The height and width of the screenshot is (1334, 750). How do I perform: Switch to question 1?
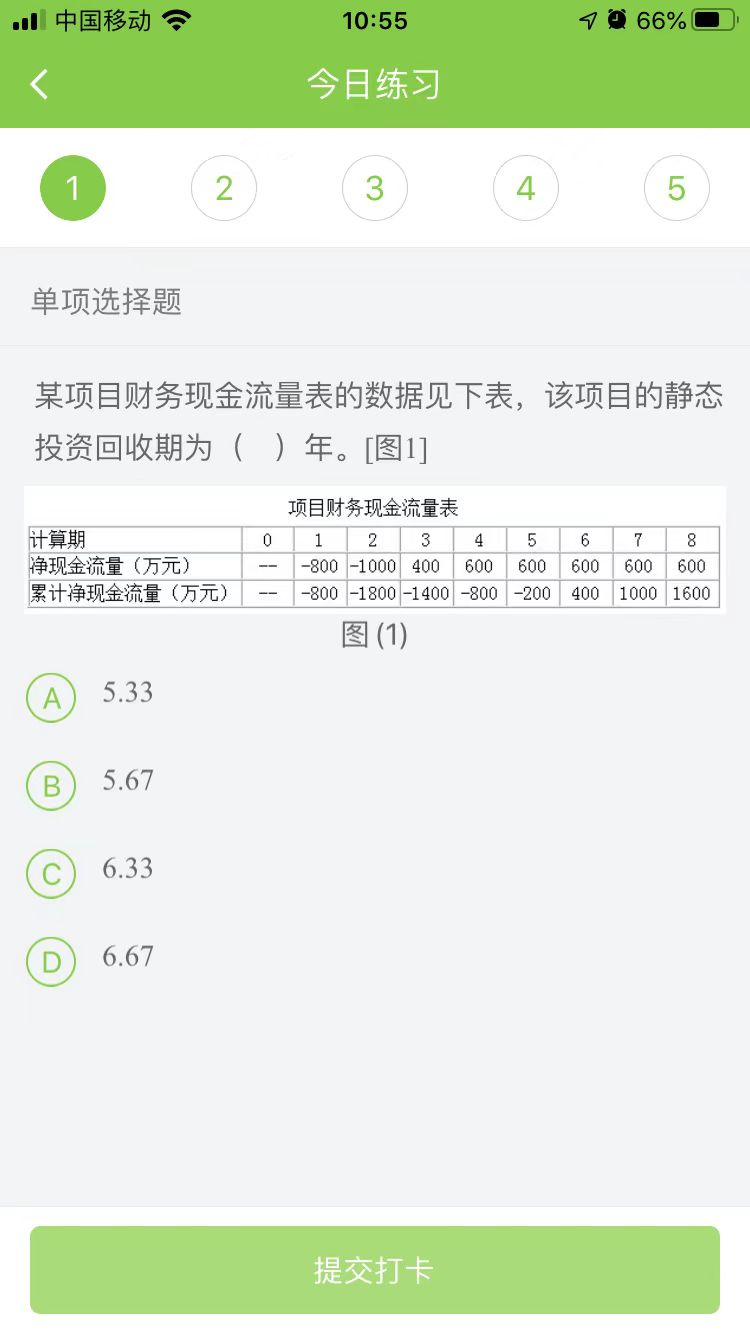[x=73, y=188]
